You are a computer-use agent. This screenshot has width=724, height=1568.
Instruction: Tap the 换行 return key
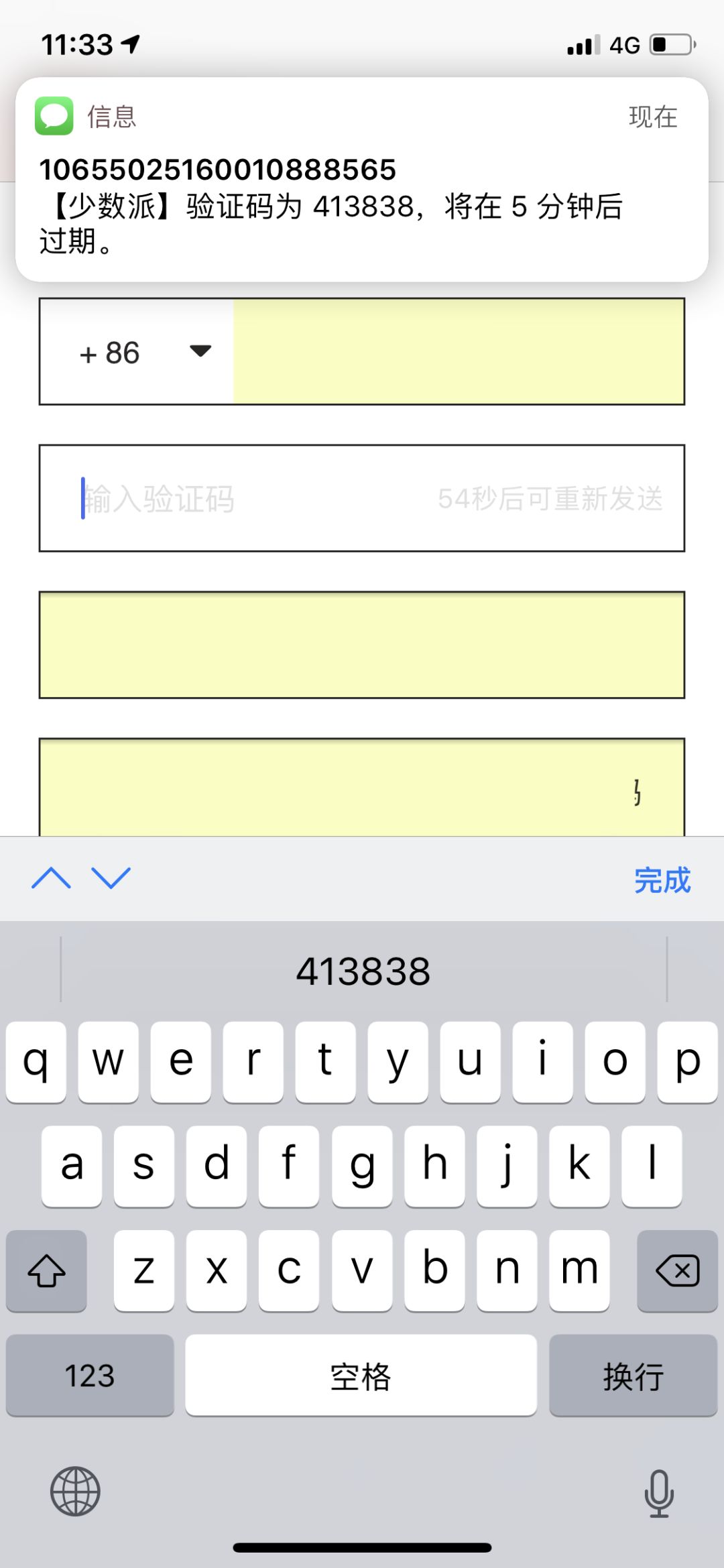633,1376
